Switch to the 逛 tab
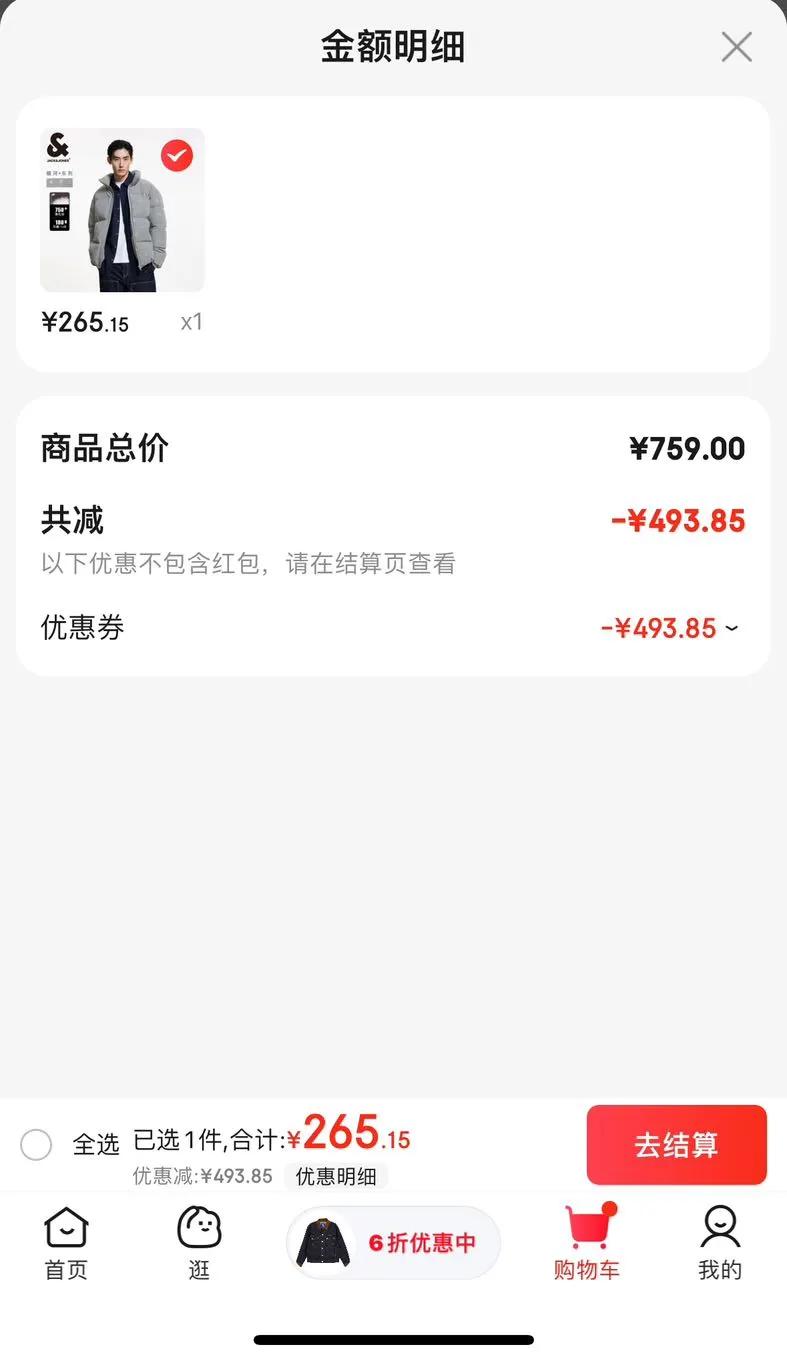This screenshot has height=1361, width=787. pyautogui.click(x=199, y=1243)
